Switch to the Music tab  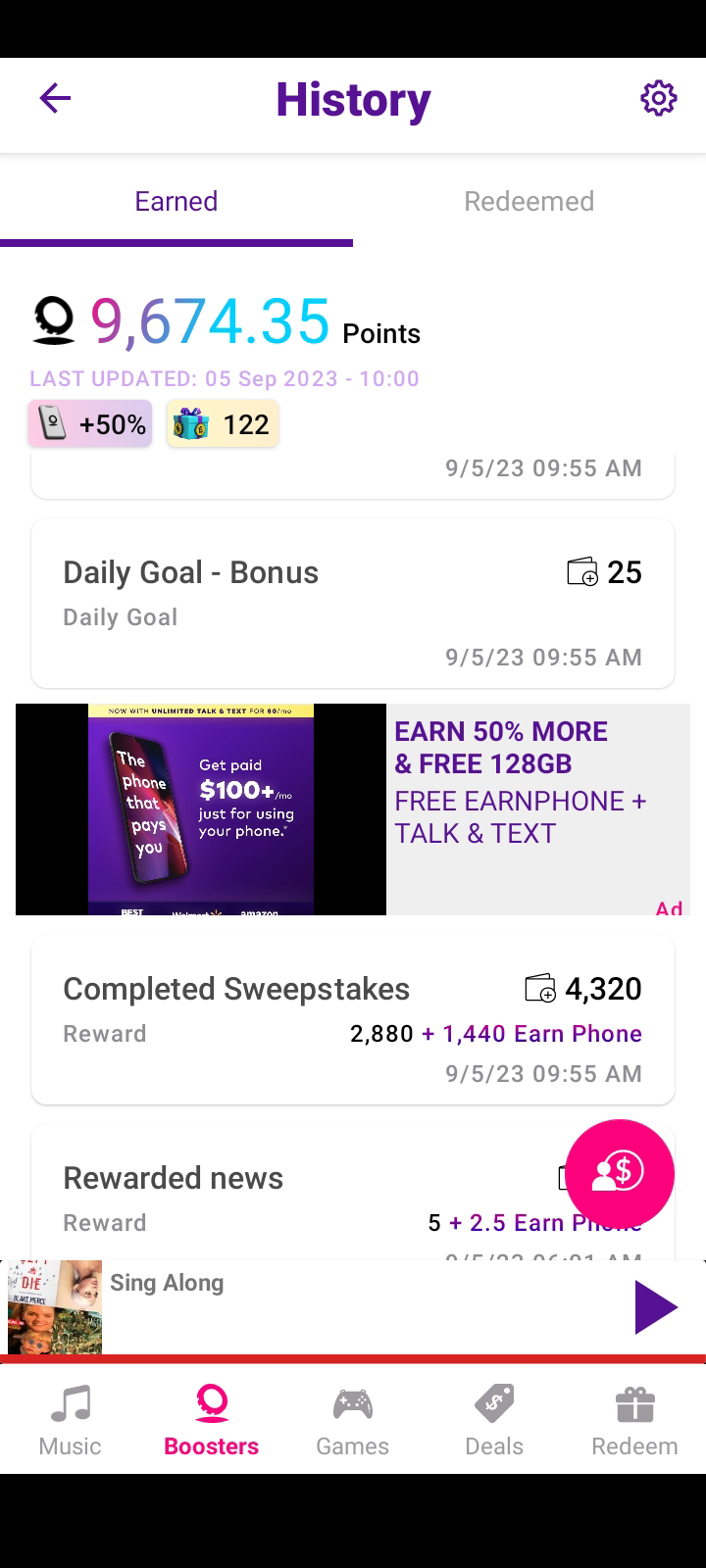pyautogui.click(x=70, y=1420)
